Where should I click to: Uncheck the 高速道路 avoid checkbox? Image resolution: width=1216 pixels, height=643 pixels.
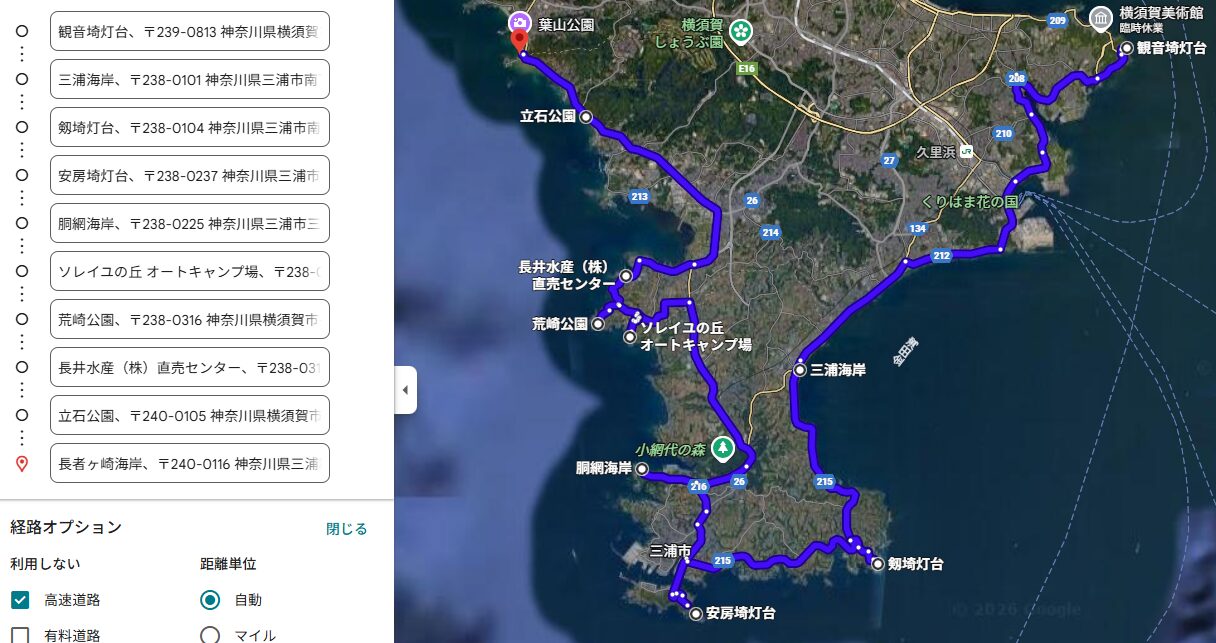[x=20, y=600]
